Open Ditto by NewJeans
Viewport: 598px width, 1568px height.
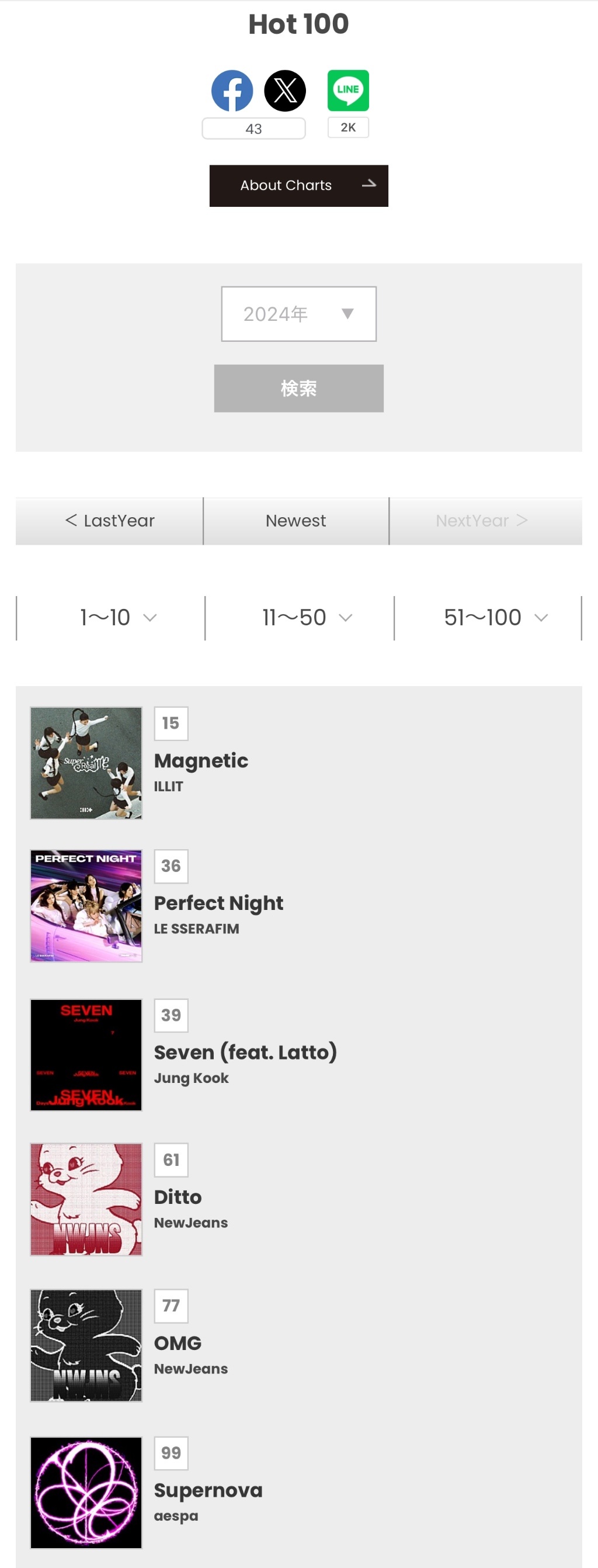pyautogui.click(x=178, y=1197)
